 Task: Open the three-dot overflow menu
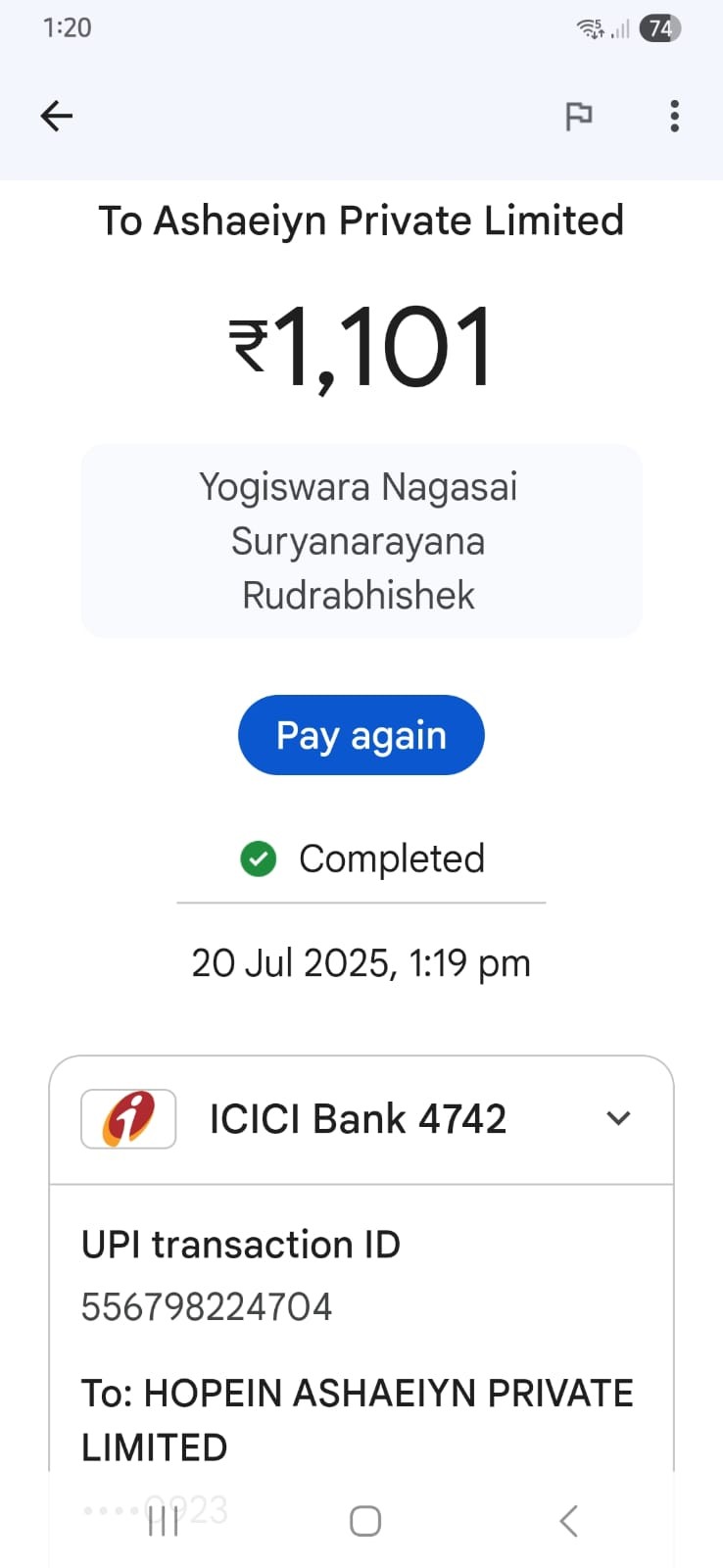674,116
